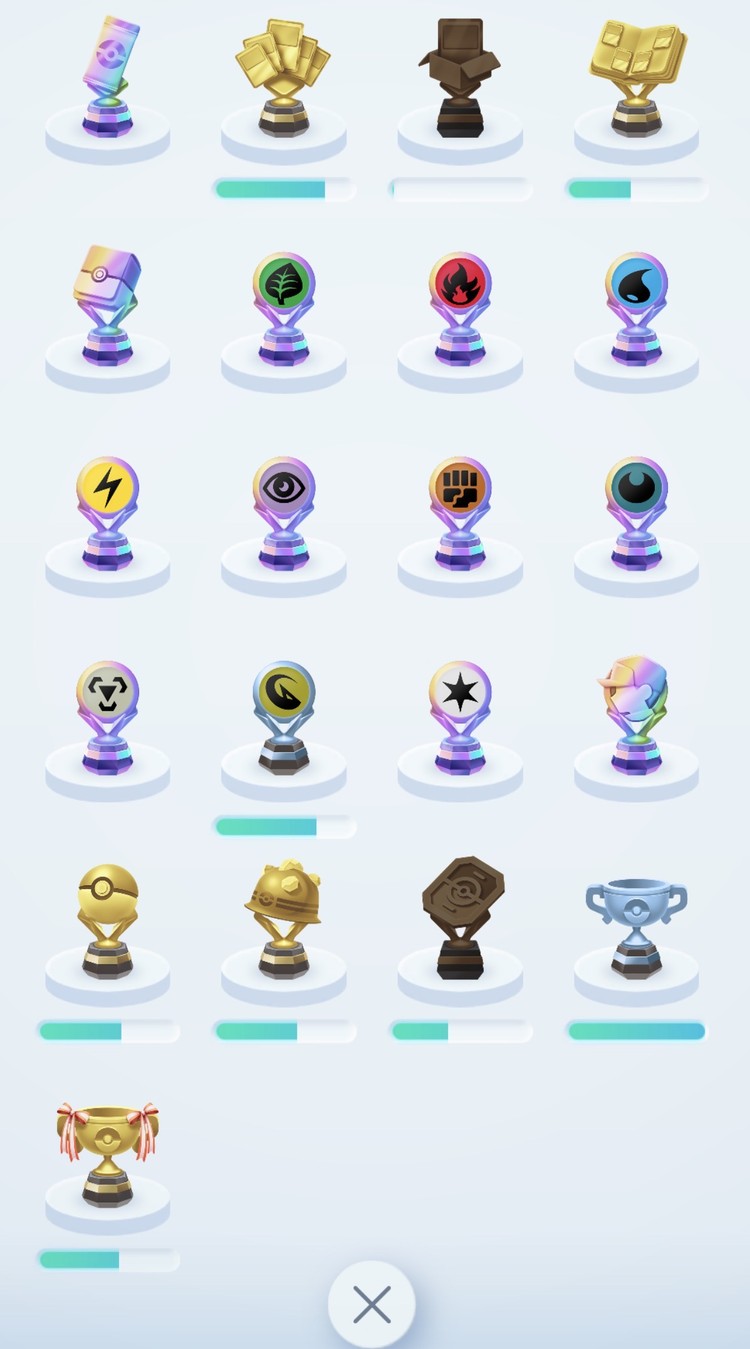Open the Psychic type eye emblem
The height and width of the screenshot is (1349, 750).
pyautogui.click(x=283, y=510)
